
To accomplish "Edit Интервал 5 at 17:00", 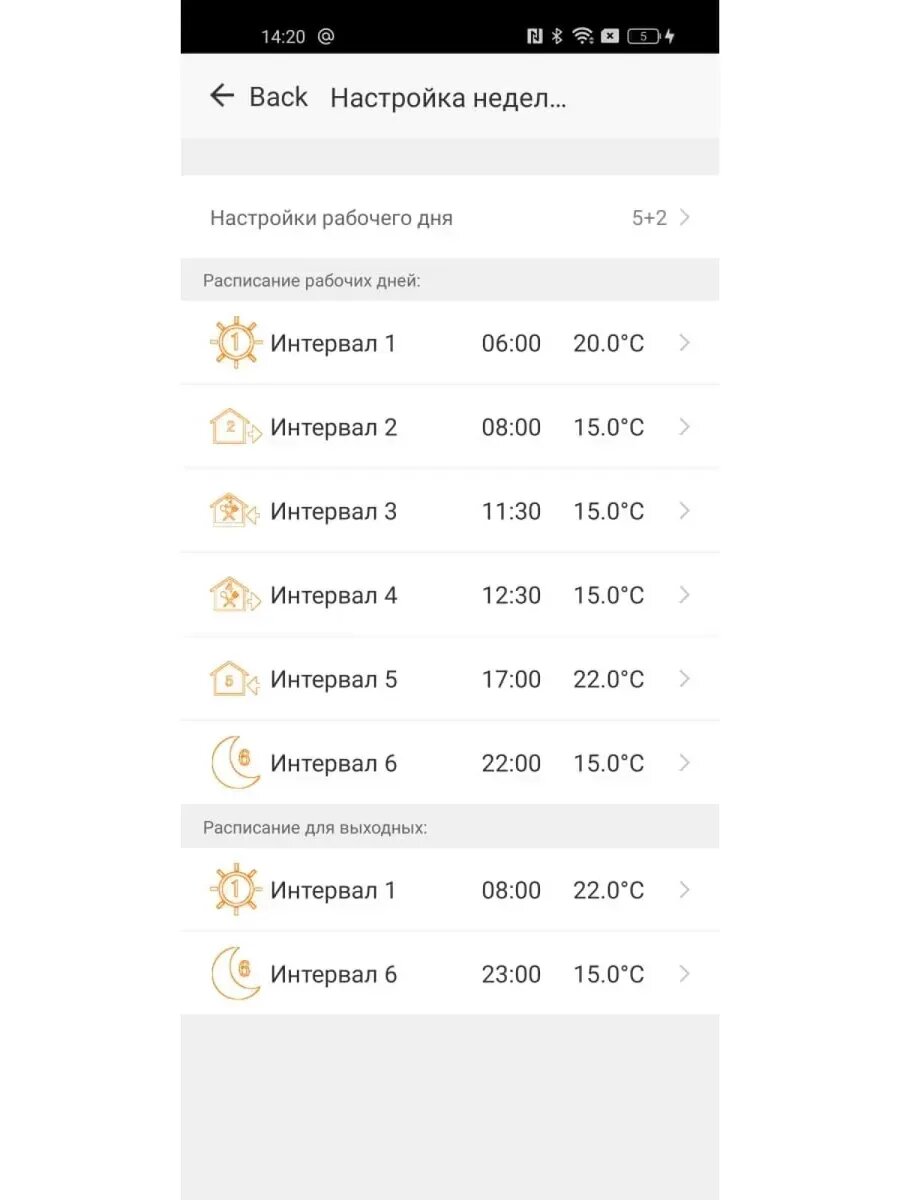I will (450, 679).
